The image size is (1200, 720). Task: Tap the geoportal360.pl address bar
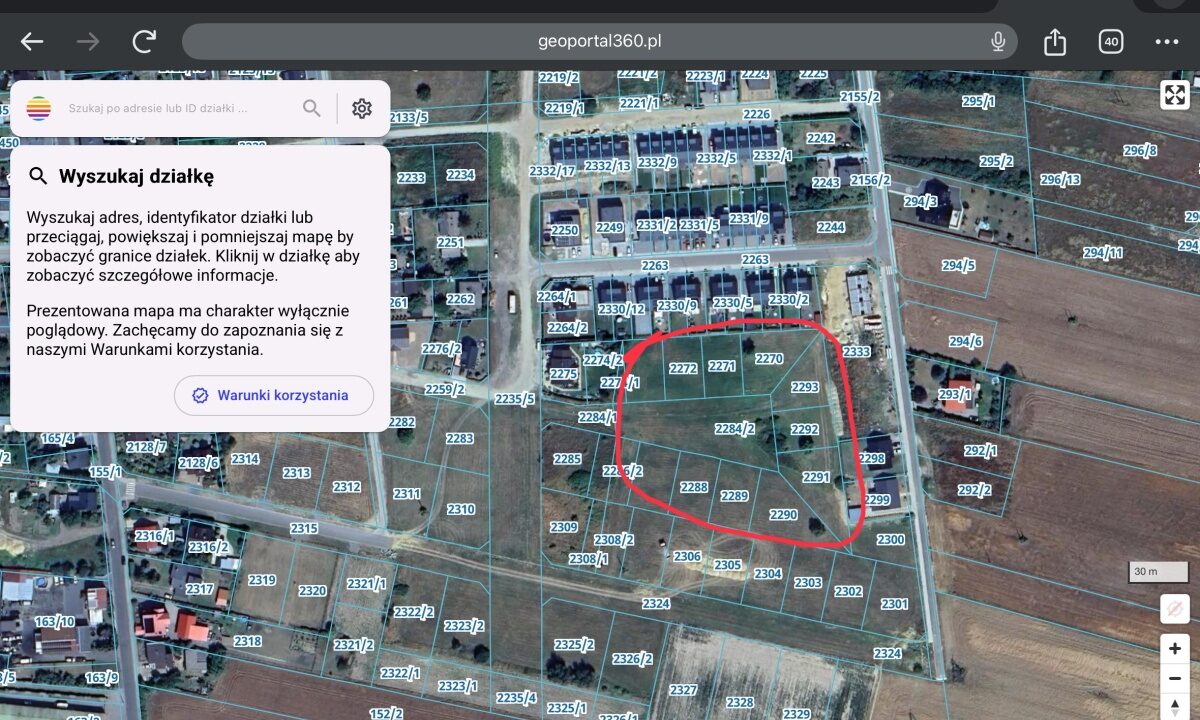pos(600,42)
